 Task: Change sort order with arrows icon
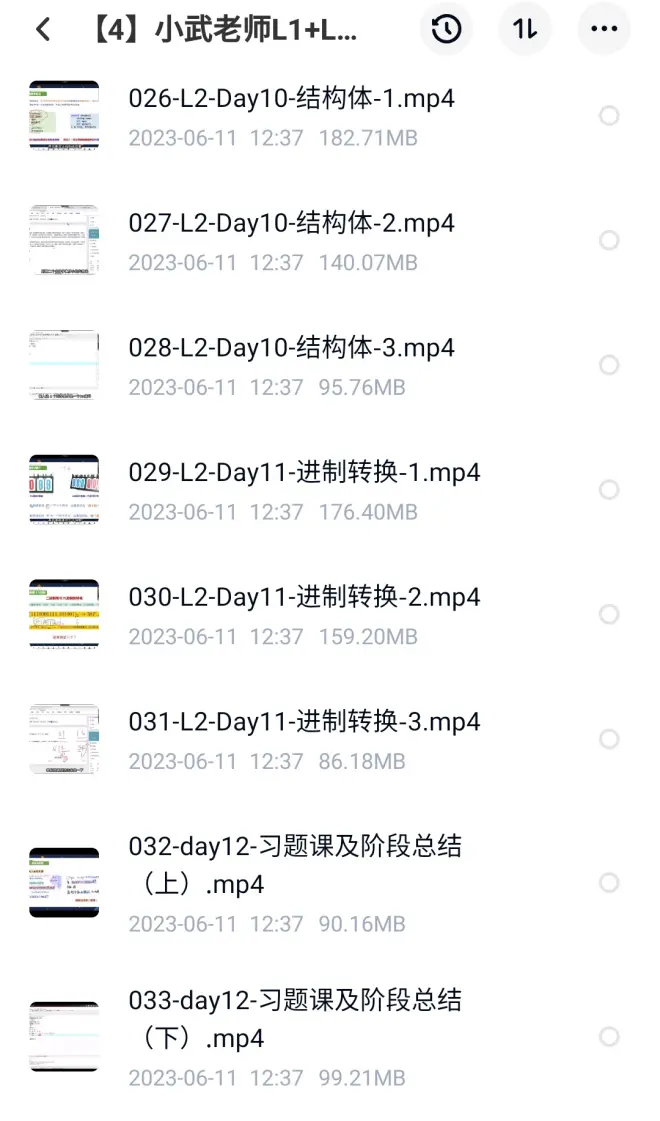coord(525,30)
